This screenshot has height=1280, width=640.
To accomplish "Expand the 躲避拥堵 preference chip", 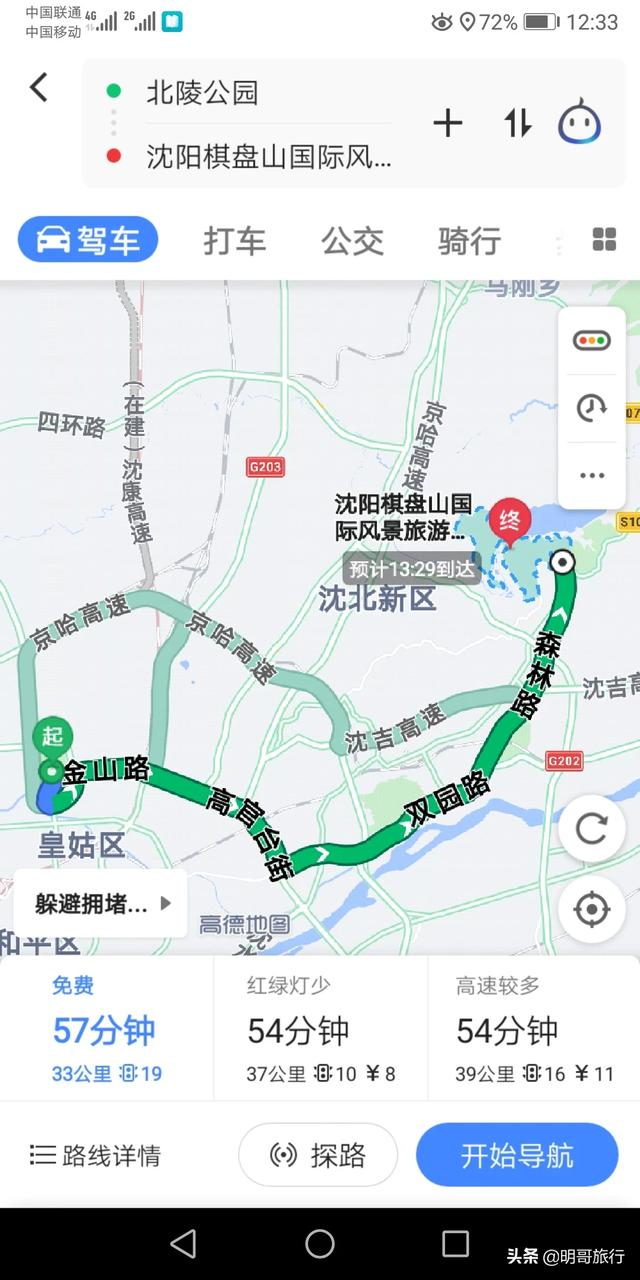I will pos(101,904).
